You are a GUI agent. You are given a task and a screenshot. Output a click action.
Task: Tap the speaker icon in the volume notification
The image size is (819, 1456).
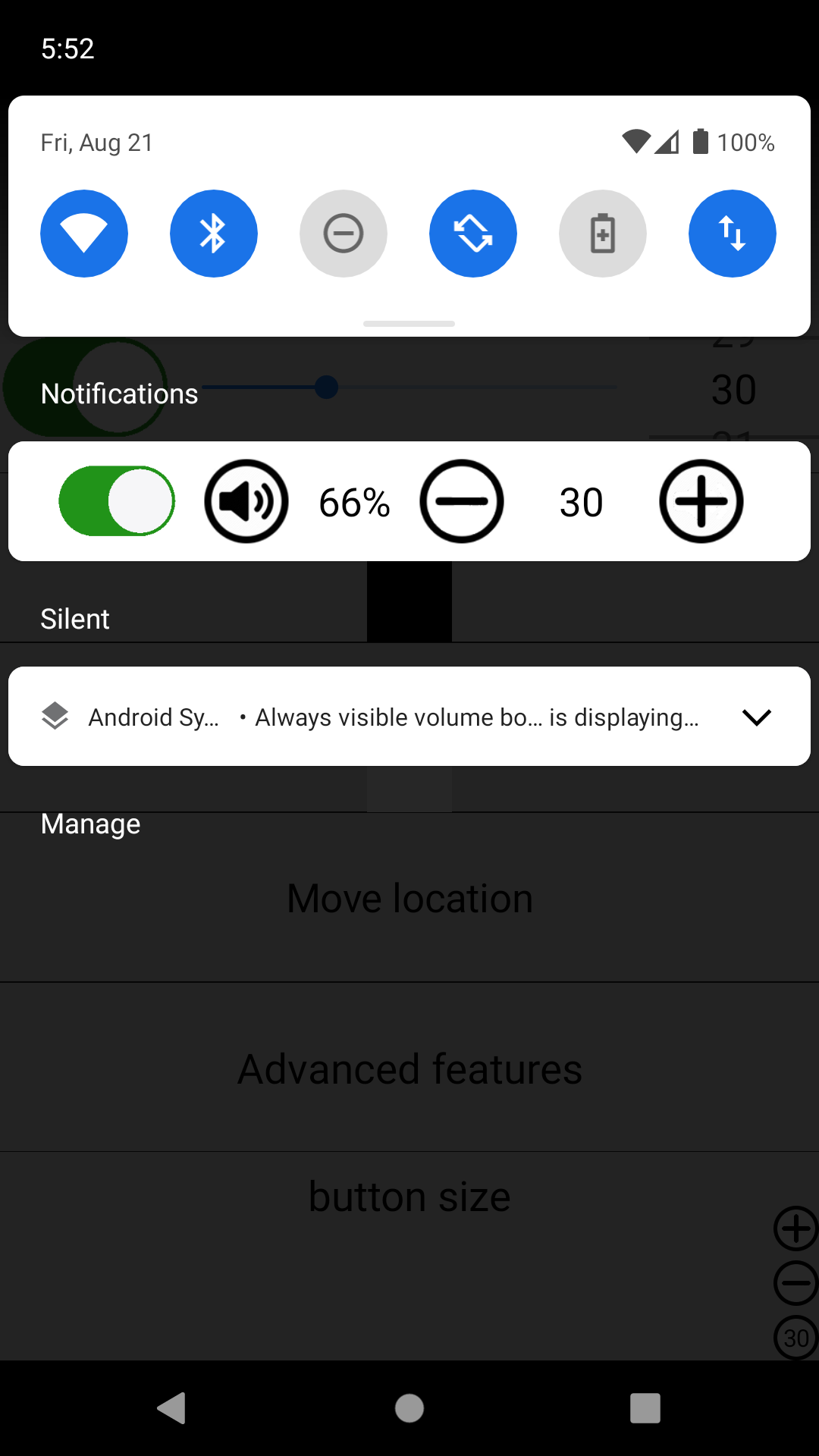point(246,501)
